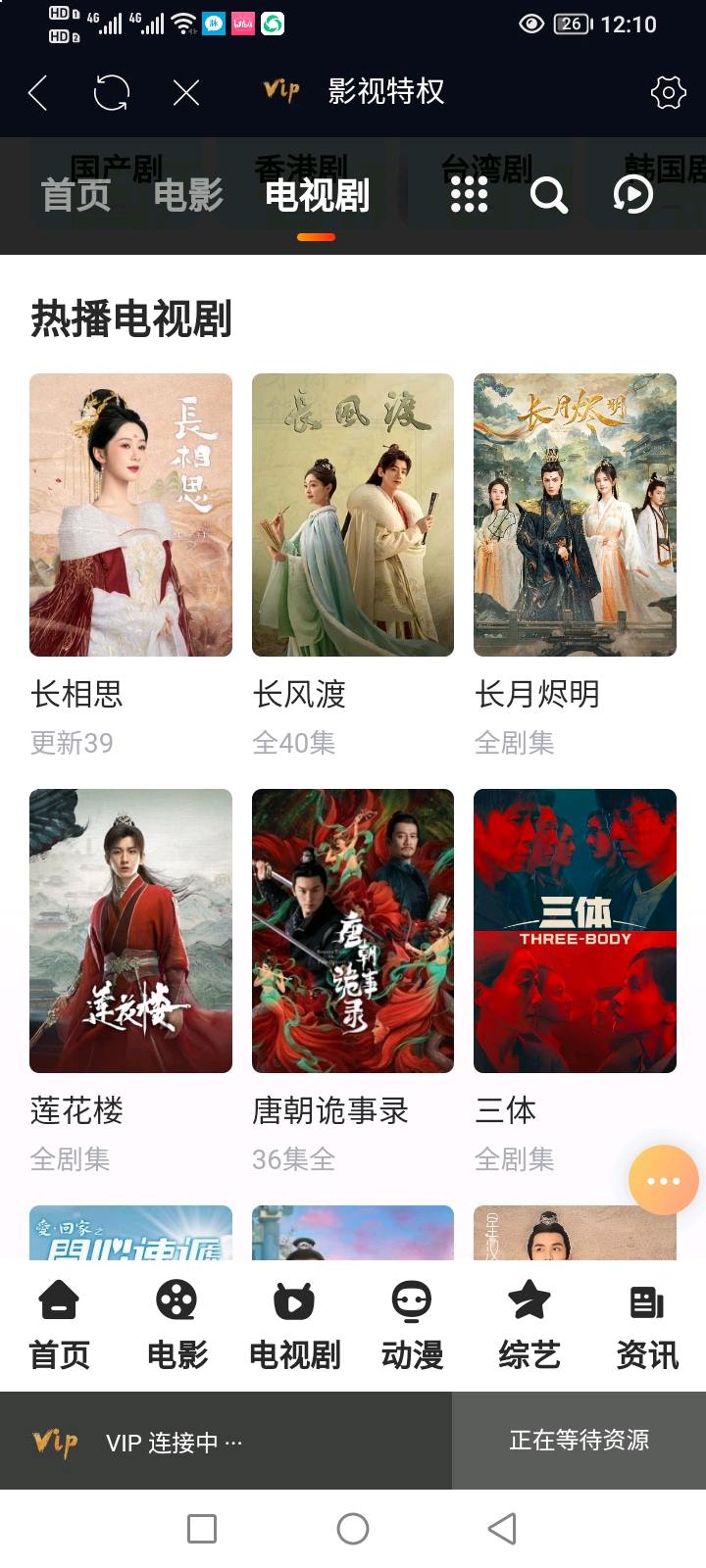
Task: Open 资讯 (News) icon in bottom bar
Action: pyautogui.click(x=646, y=1325)
